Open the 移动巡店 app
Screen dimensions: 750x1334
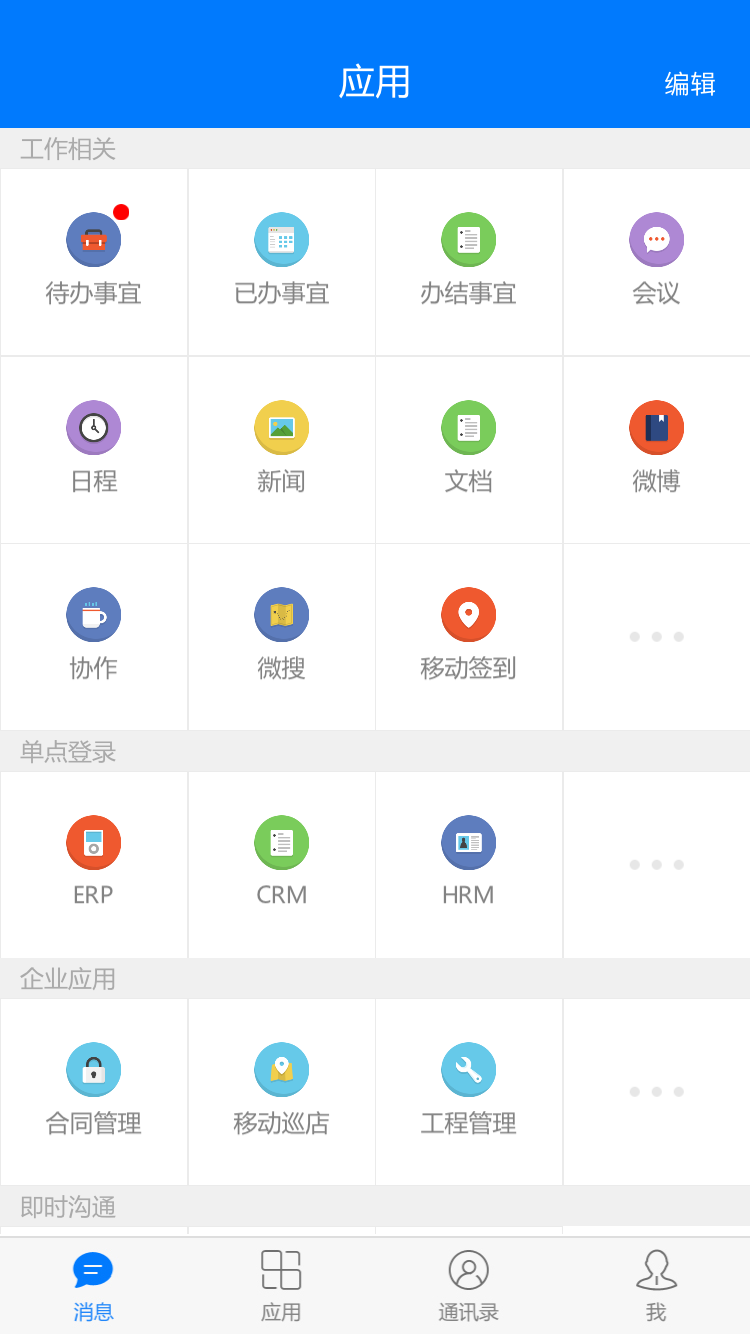[x=281, y=1092]
